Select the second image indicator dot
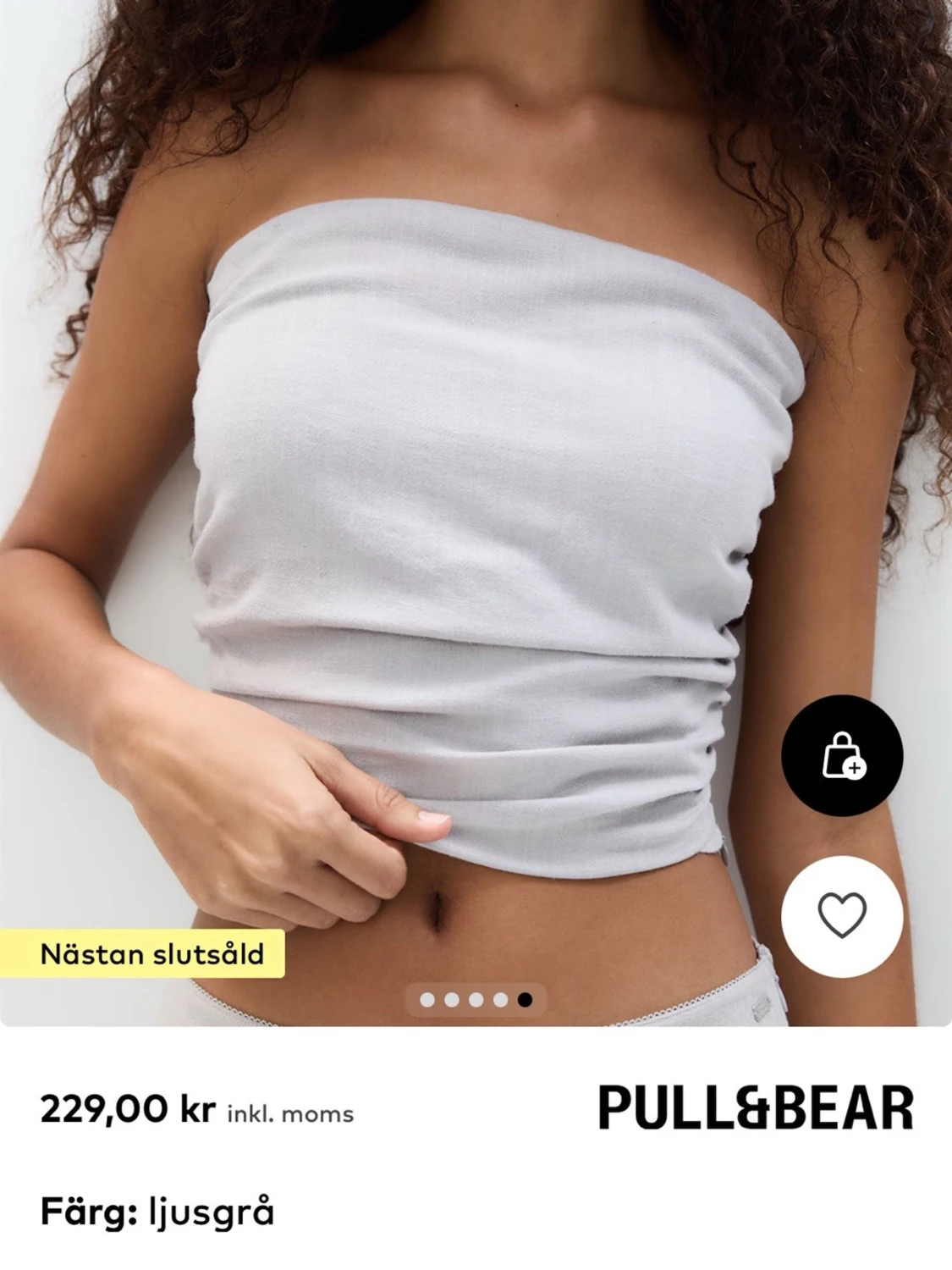The width and height of the screenshot is (952, 1270). 450,1001
